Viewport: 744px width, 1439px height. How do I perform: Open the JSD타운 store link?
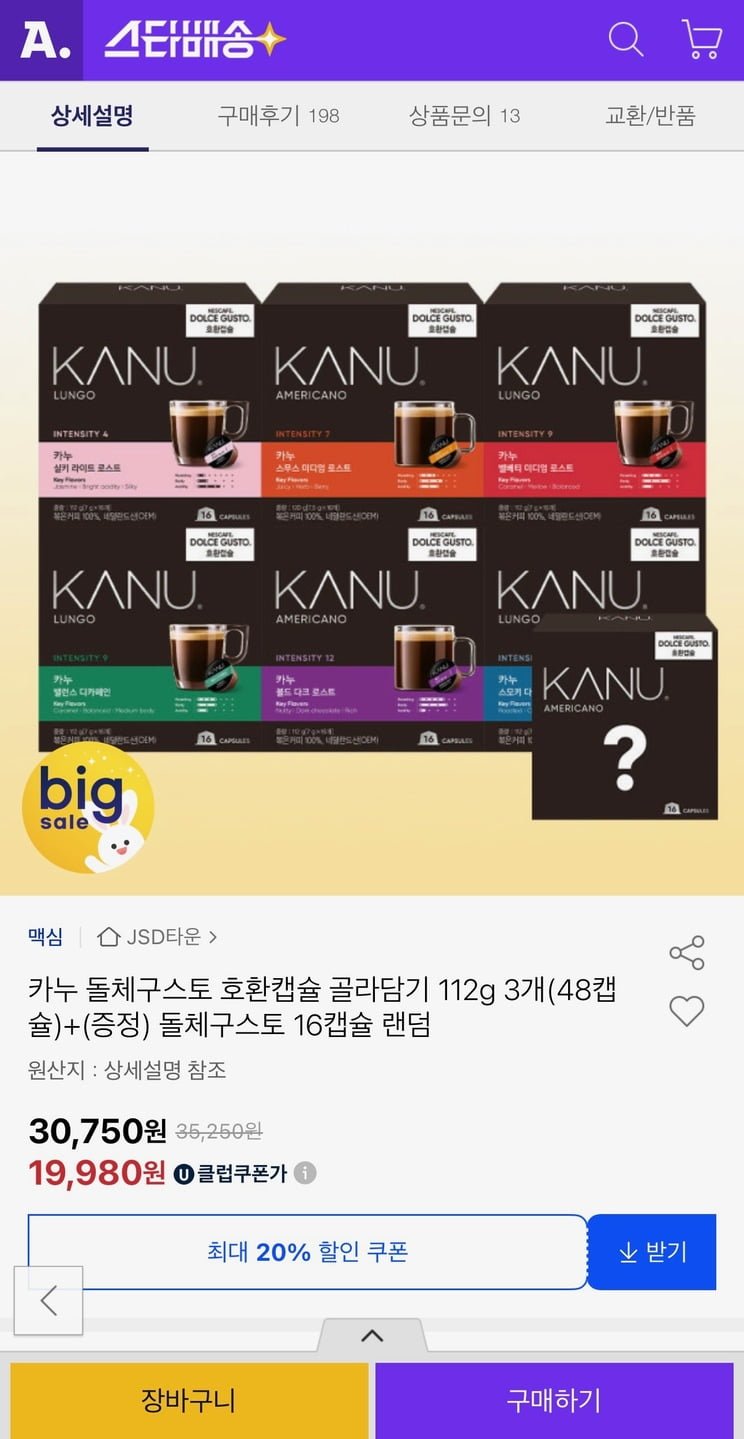click(x=158, y=937)
